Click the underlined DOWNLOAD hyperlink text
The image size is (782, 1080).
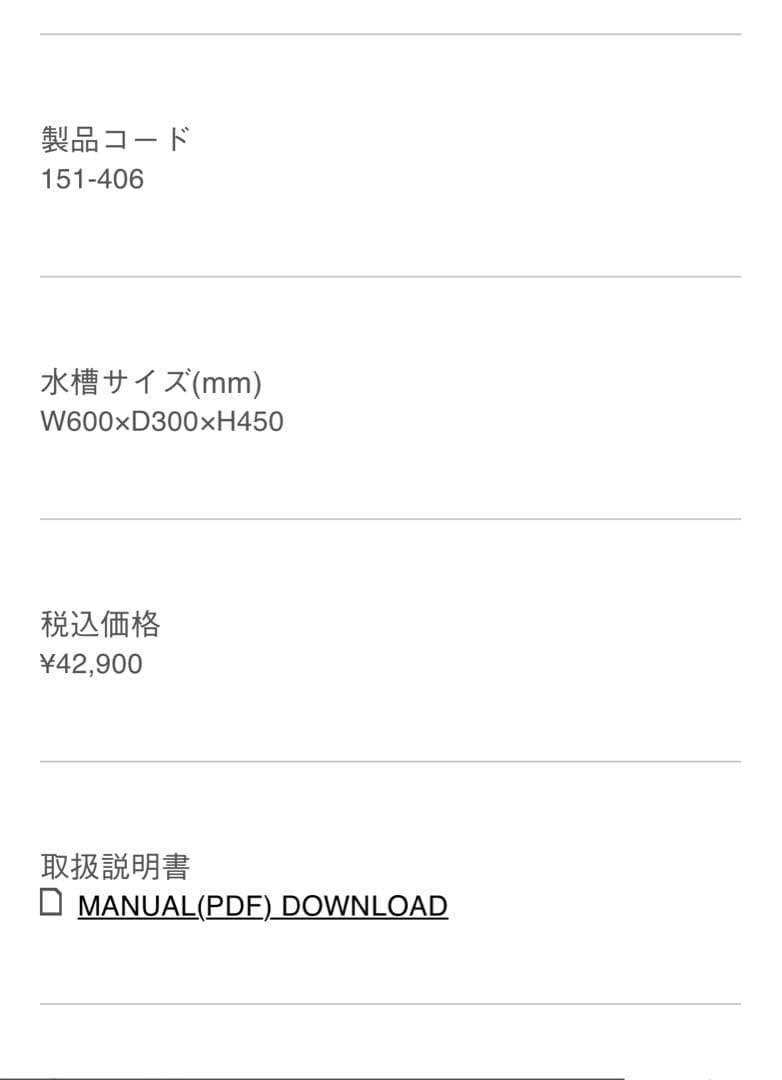point(262,905)
